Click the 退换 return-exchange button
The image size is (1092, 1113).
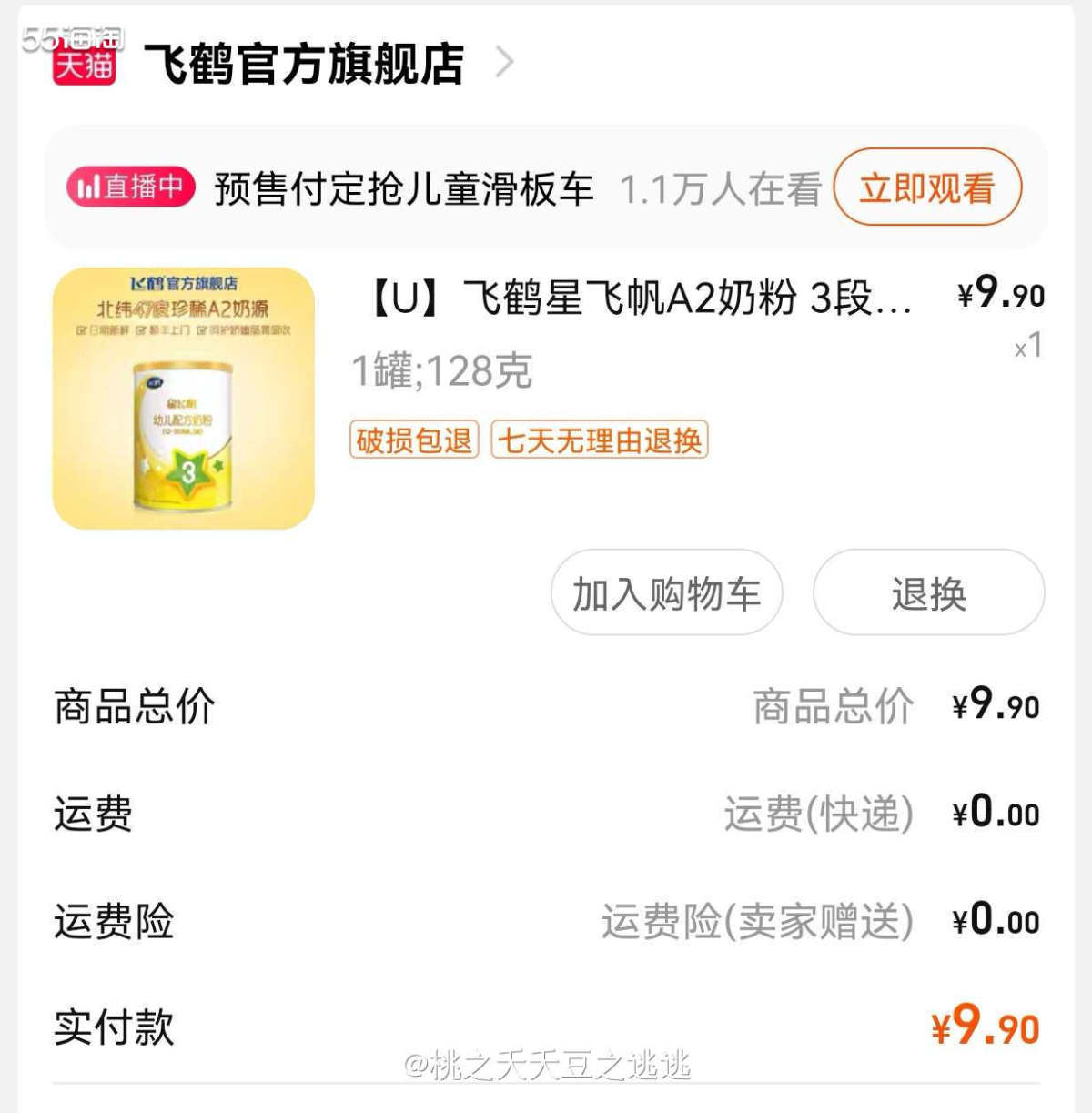tap(929, 592)
